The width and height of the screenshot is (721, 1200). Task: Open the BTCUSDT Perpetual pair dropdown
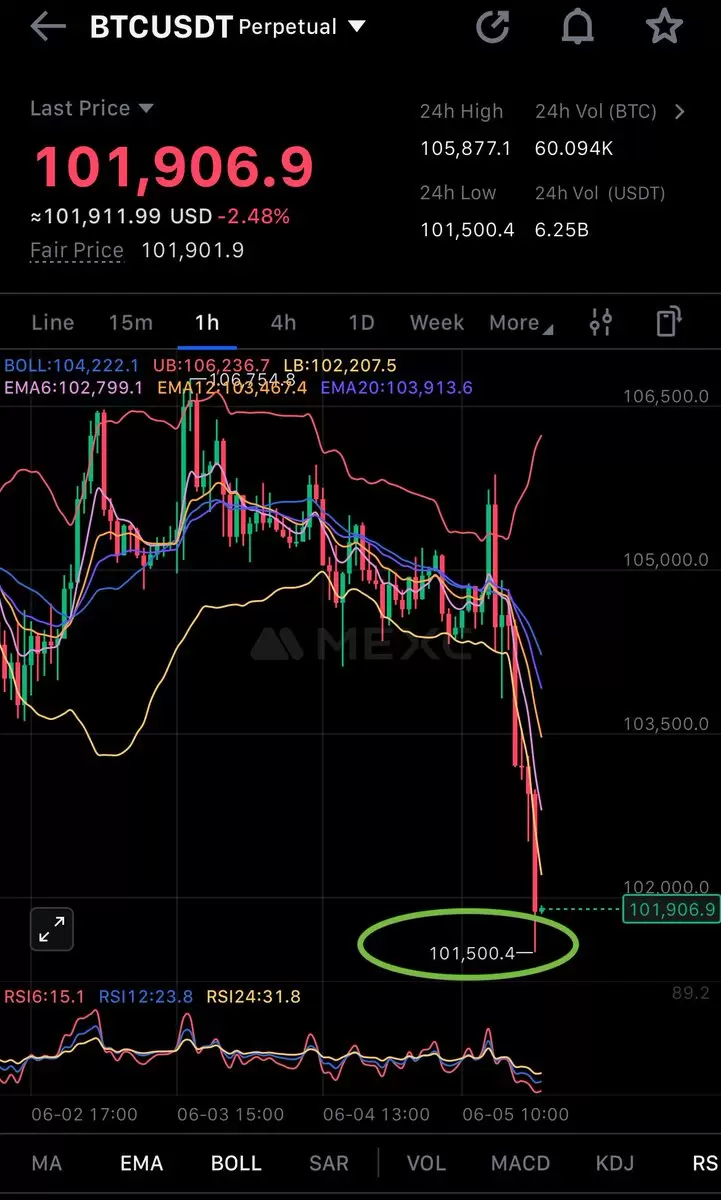pyautogui.click(x=356, y=27)
